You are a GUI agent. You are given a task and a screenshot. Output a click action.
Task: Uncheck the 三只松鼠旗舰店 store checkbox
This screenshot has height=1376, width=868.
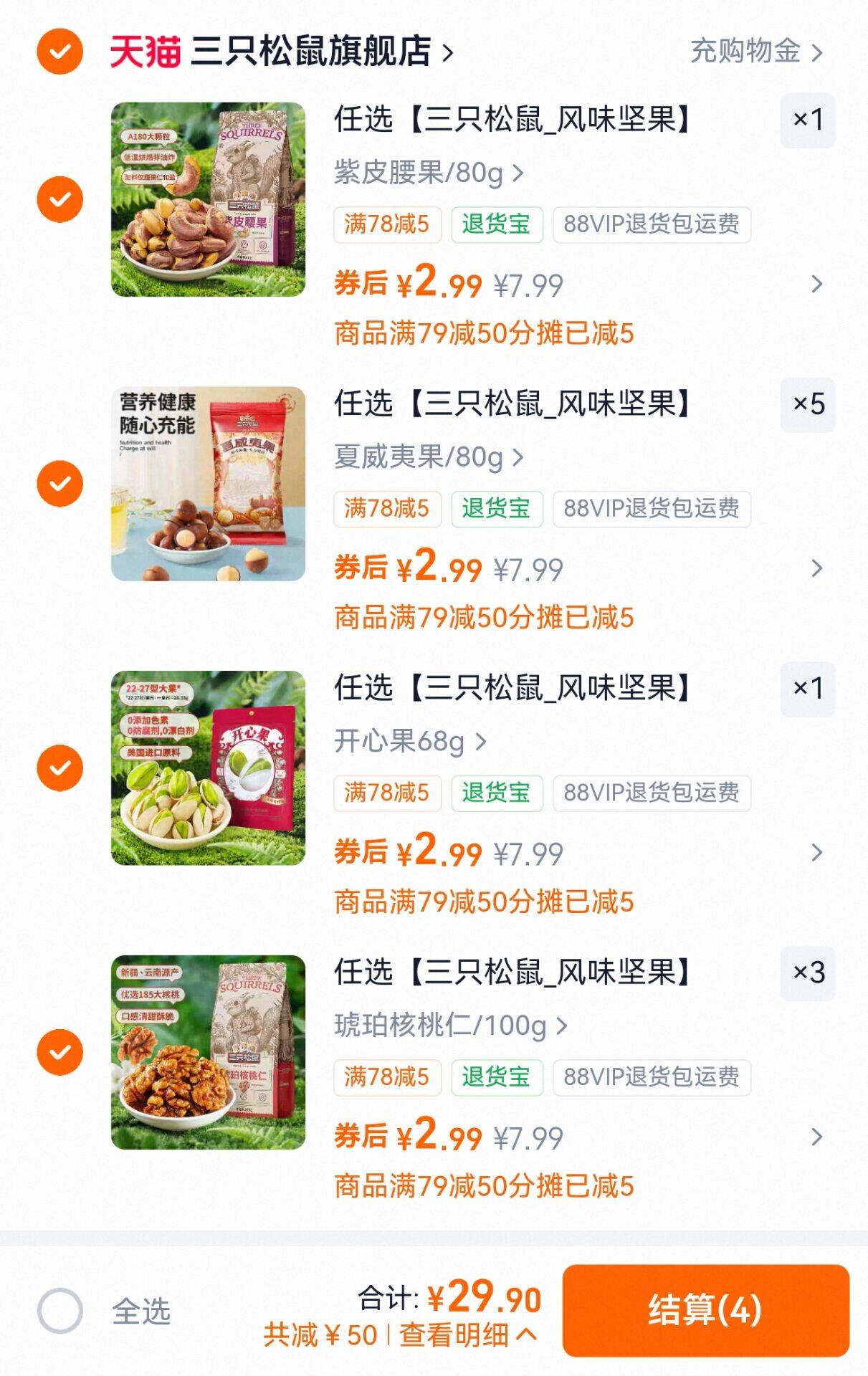tap(59, 52)
